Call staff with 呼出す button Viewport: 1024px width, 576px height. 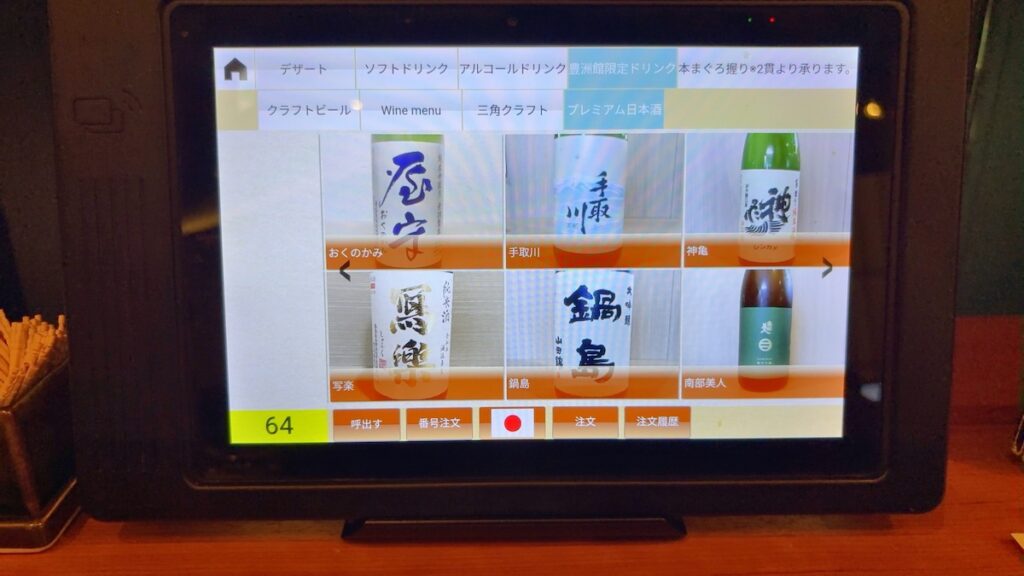(366, 423)
